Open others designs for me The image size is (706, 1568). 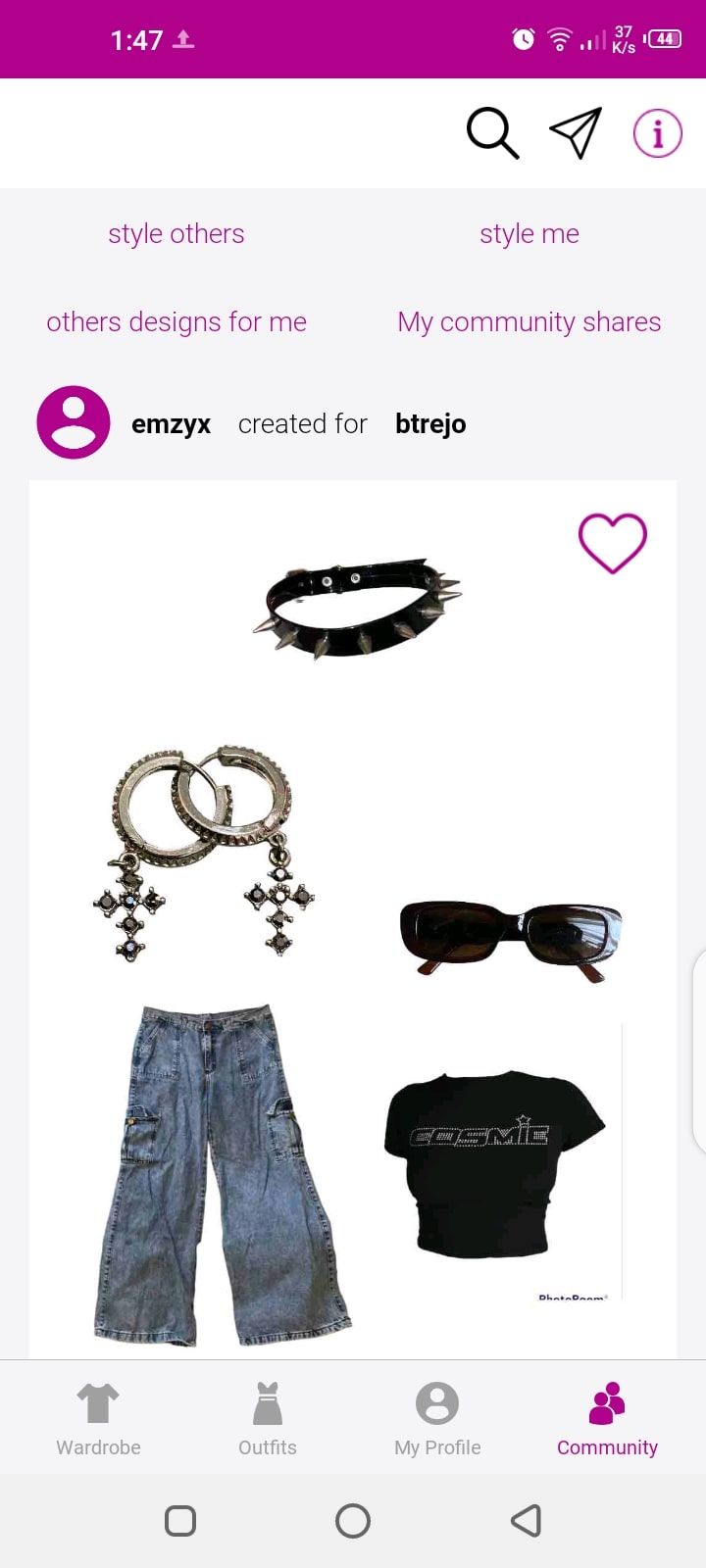pos(176,321)
